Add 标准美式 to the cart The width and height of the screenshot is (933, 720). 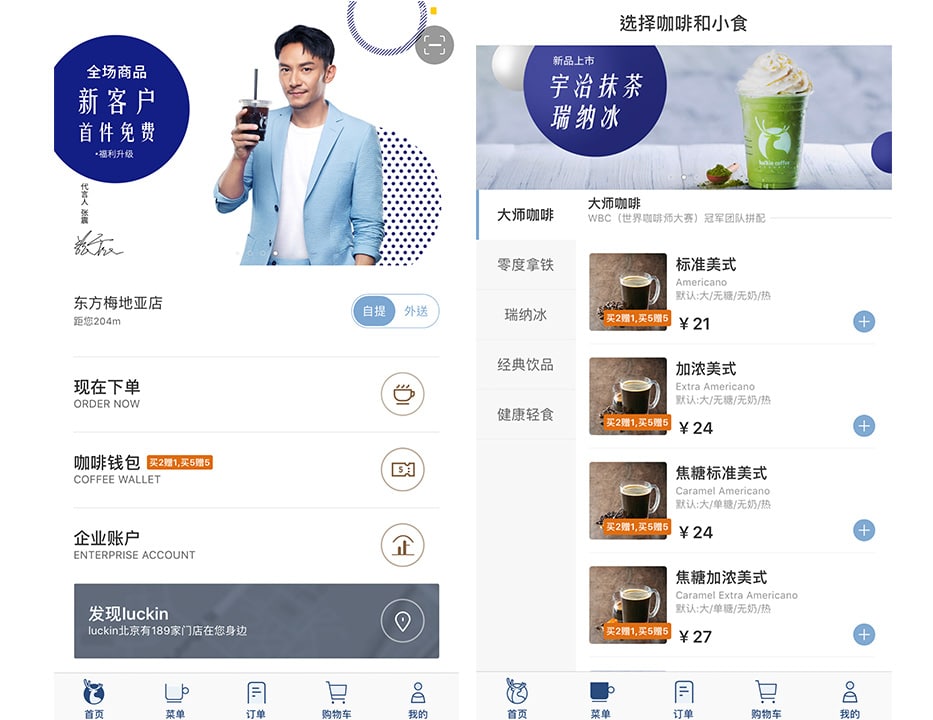864,322
